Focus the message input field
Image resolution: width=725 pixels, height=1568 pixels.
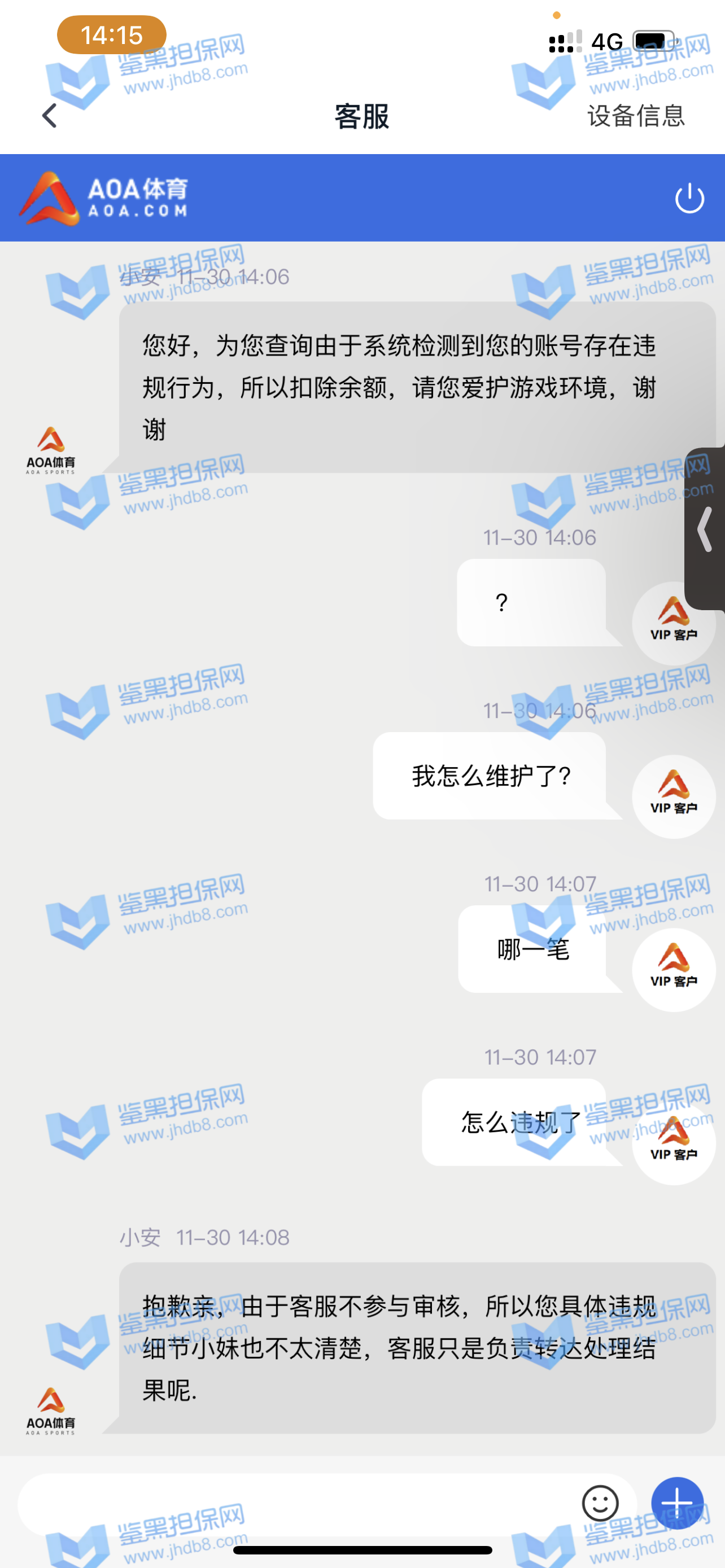tap(292, 1504)
